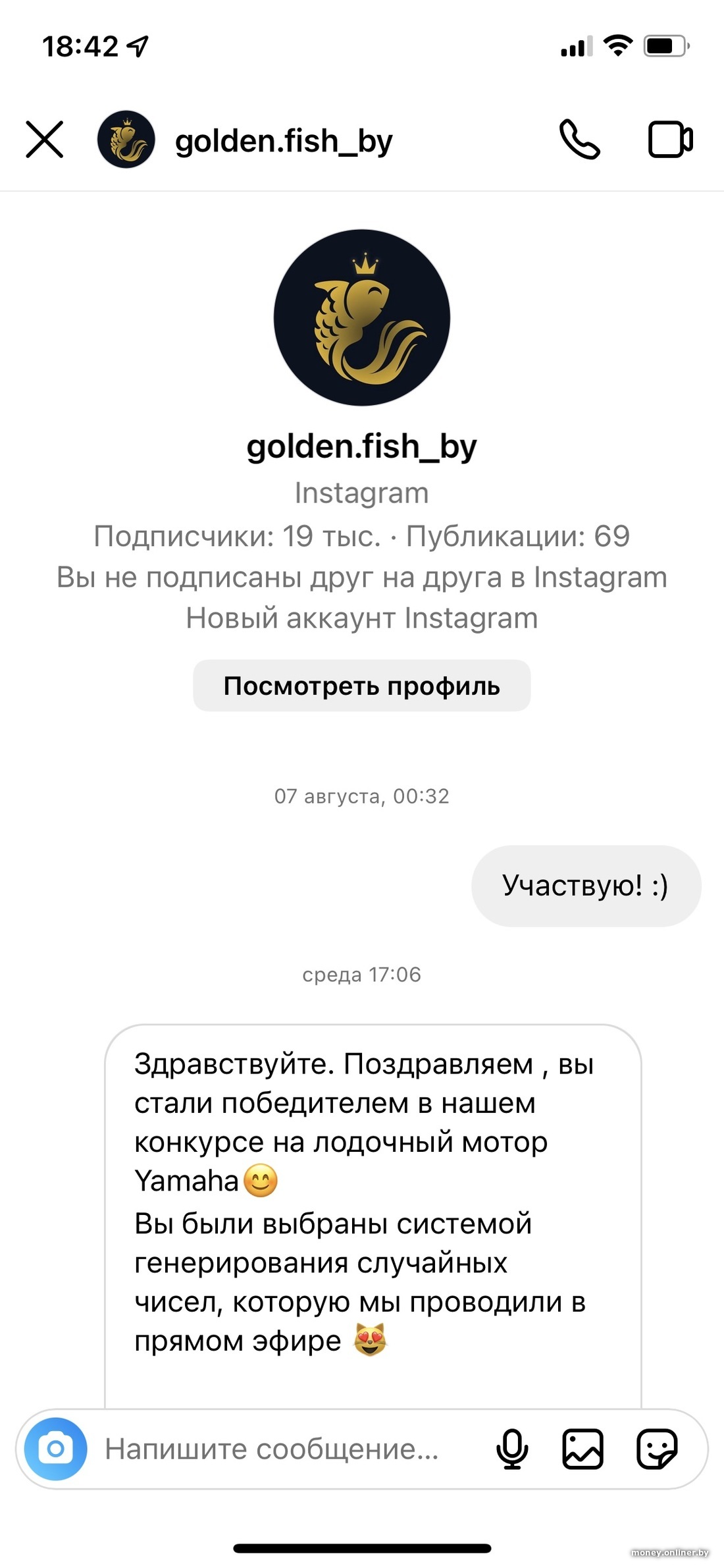Start a voice call with golden.fish_by
Image resolution: width=724 pixels, height=1568 pixels.
click(x=579, y=140)
